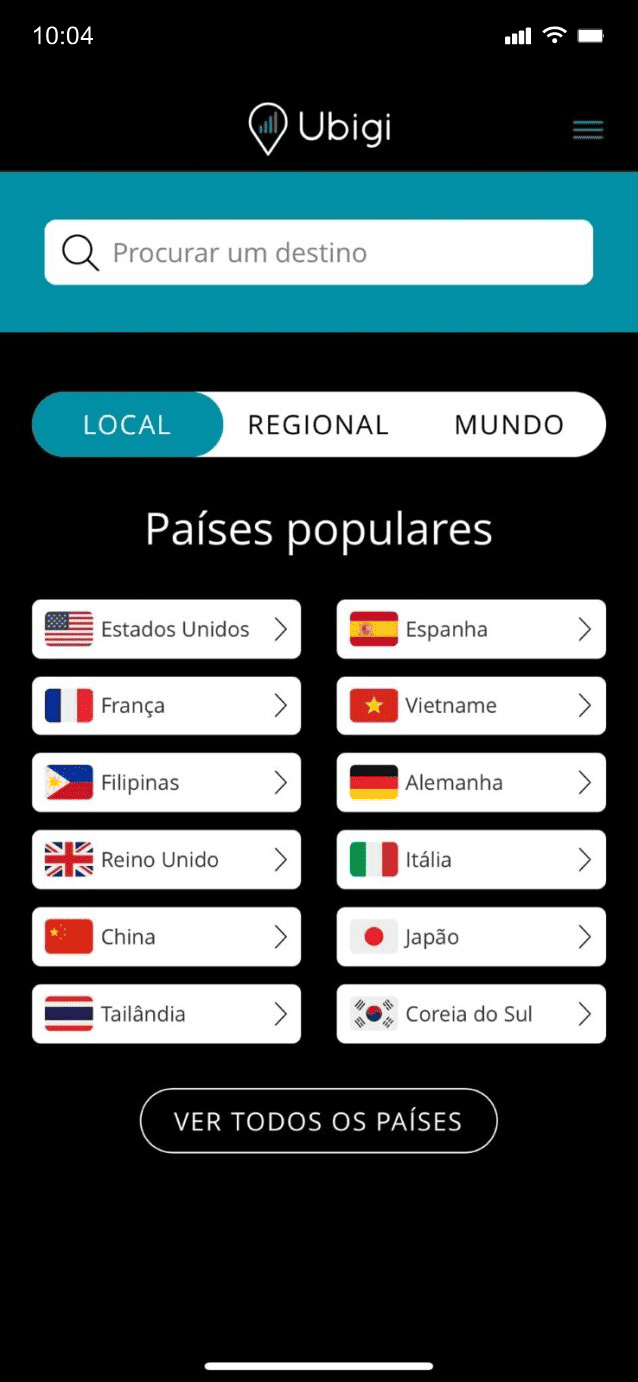Open the Filipinas row
Viewport: 638px width, 1382px height.
pos(166,783)
